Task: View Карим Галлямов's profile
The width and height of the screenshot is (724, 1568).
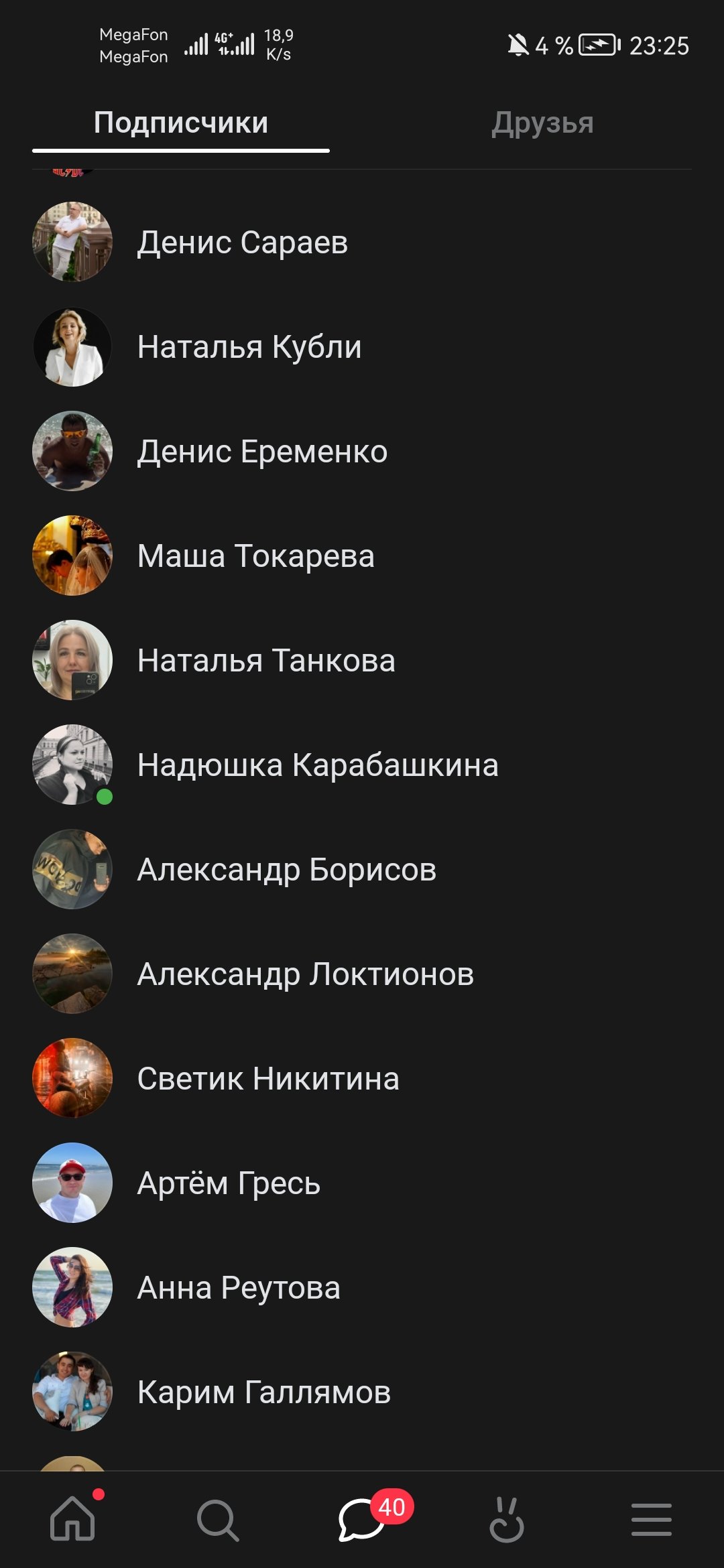Action: [x=264, y=1392]
